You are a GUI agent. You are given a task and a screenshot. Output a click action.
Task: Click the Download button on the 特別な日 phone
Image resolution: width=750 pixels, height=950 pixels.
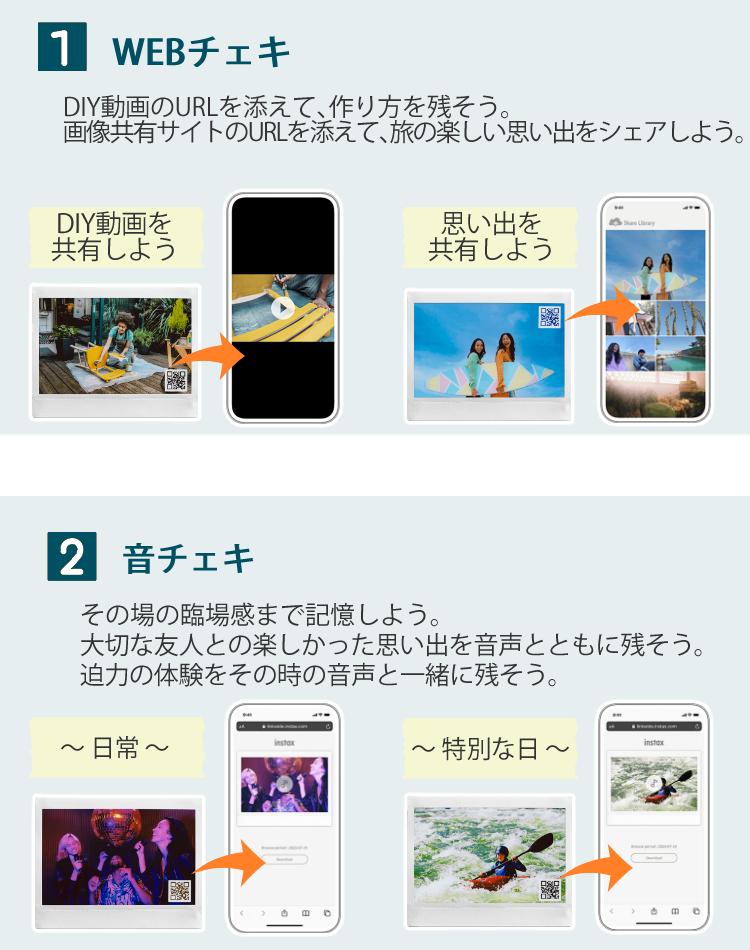(654, 858)
